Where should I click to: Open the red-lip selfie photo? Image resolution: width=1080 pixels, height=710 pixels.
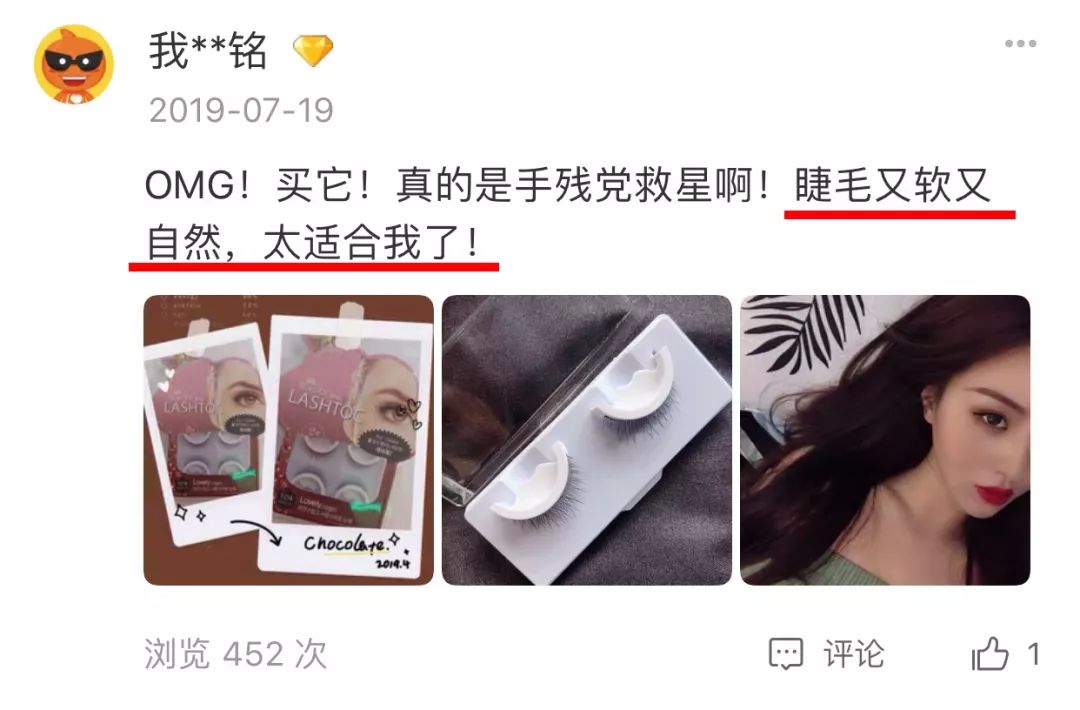(884, 440)
